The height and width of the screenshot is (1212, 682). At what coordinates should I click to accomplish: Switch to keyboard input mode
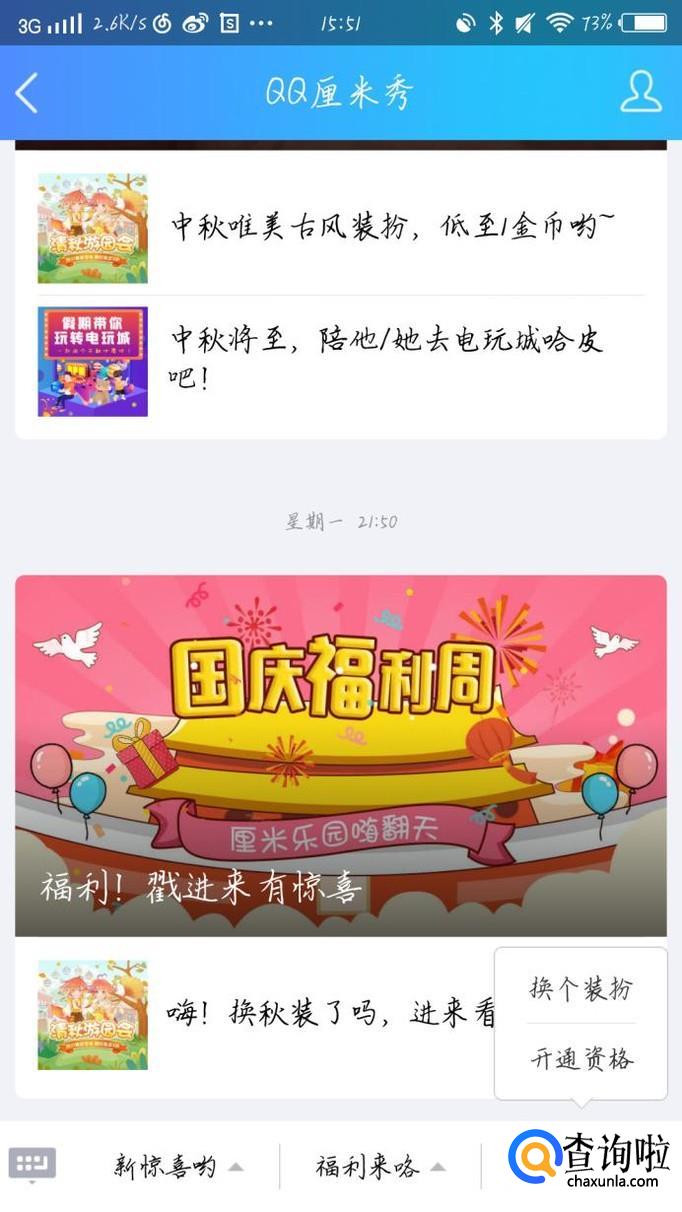[x=32, y=1164]
